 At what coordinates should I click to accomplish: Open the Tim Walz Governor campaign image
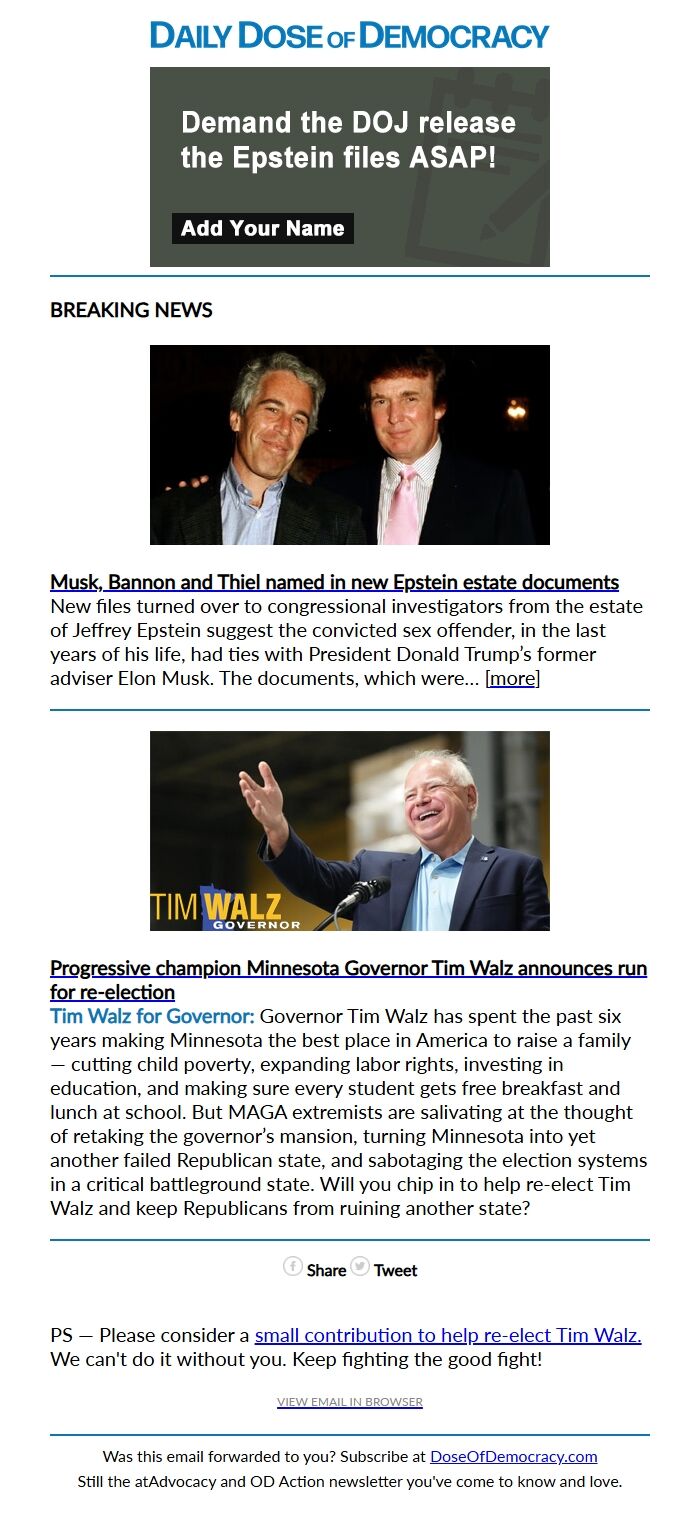coord(350,831)
